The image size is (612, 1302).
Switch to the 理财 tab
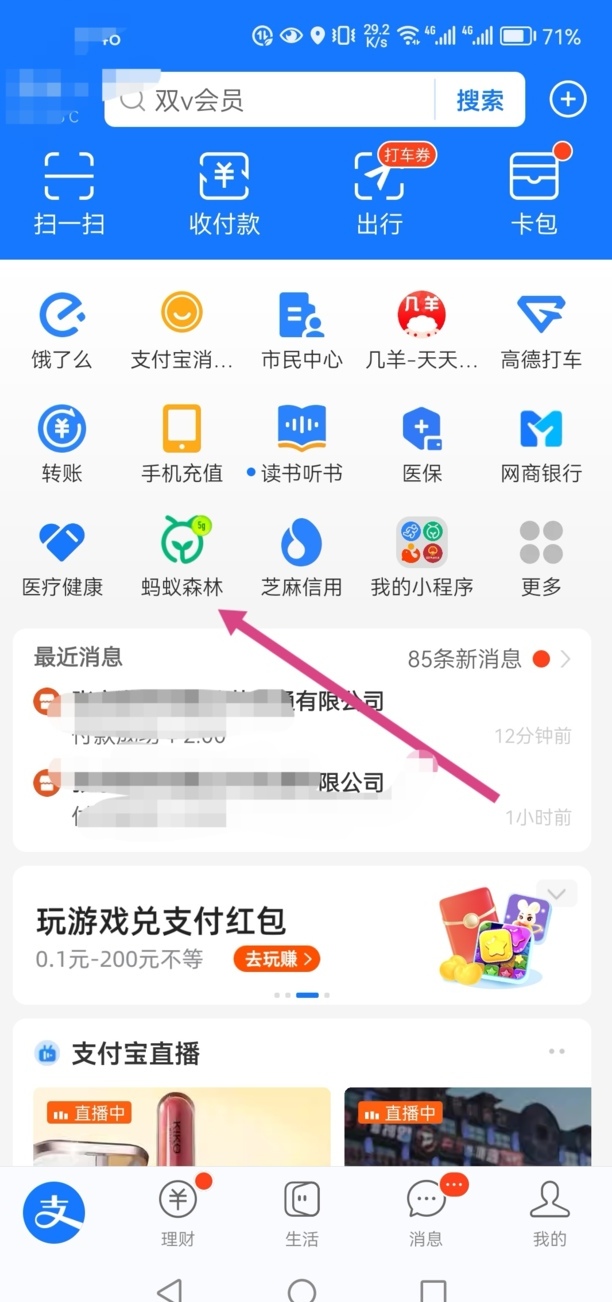coord(178,1213)
